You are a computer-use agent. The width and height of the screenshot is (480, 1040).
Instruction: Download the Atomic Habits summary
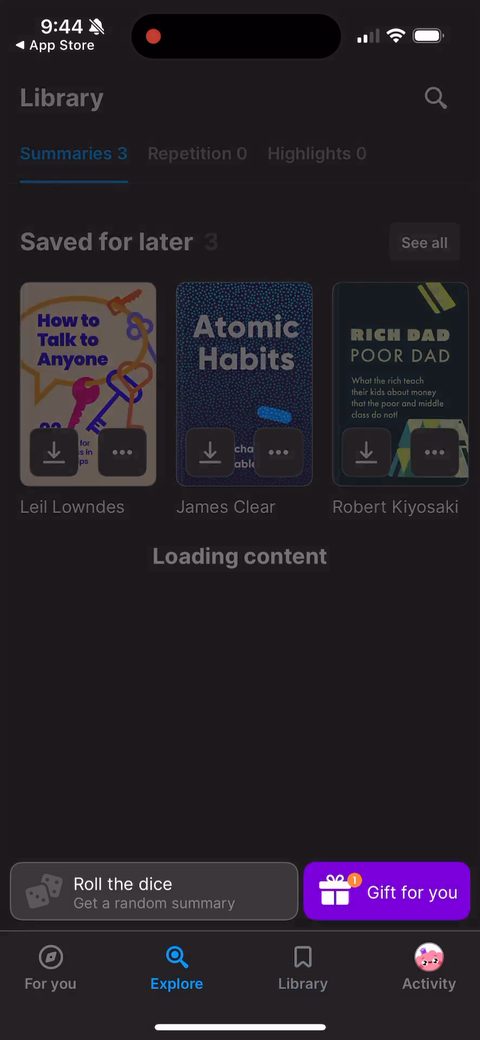210,452
